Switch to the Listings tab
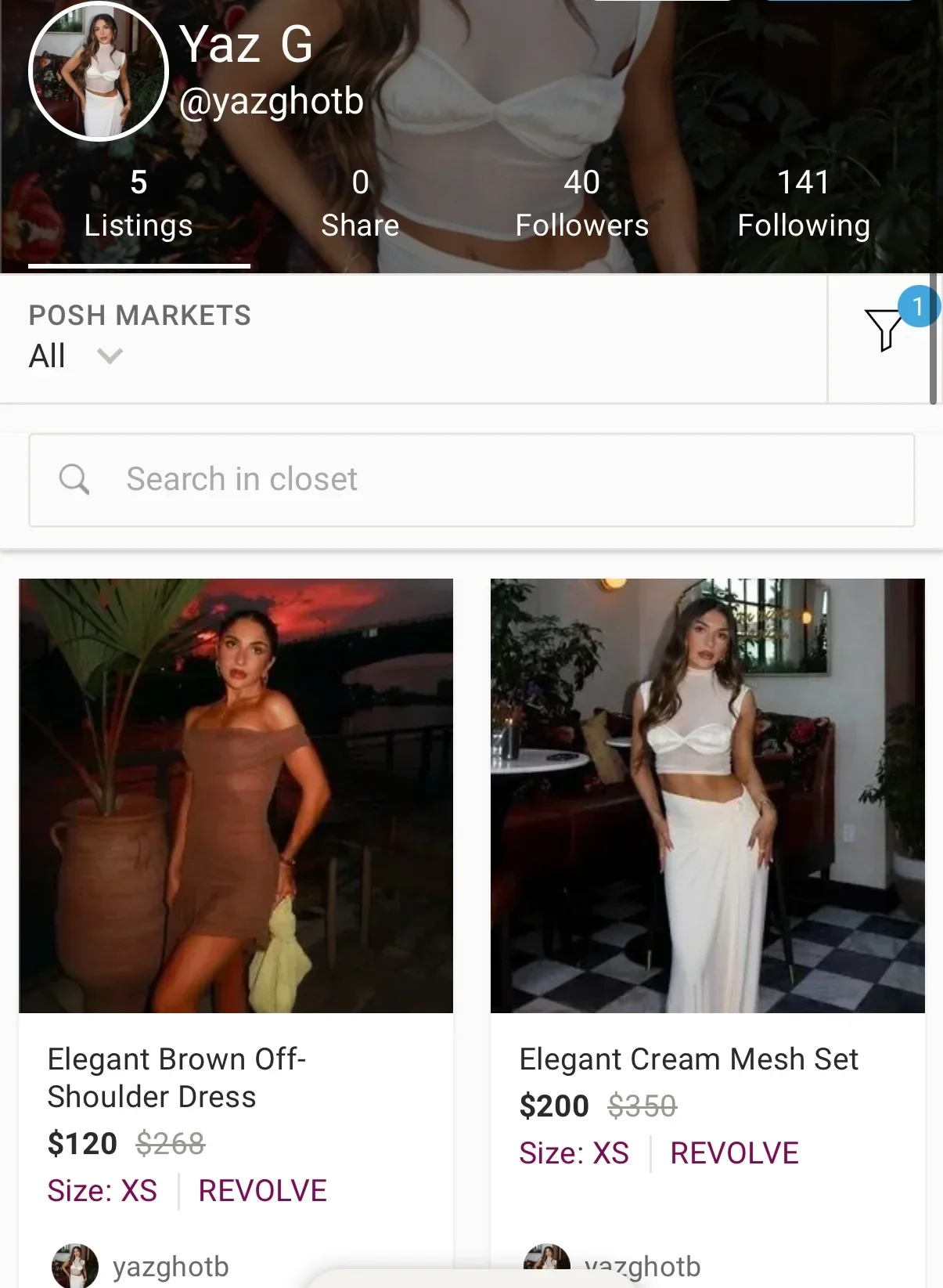This screenshot has width=943, height=1288. pos(139,204)
